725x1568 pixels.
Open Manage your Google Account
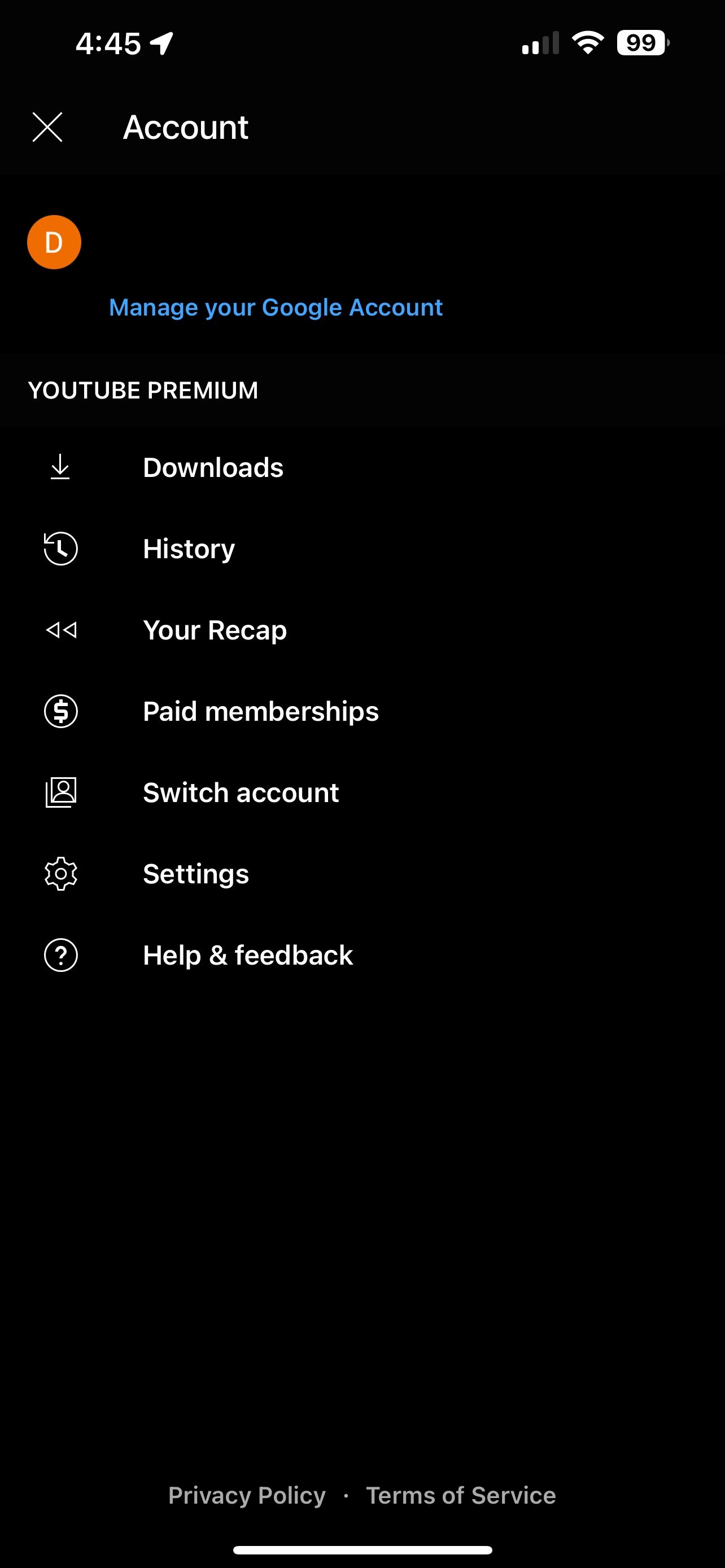276,308
